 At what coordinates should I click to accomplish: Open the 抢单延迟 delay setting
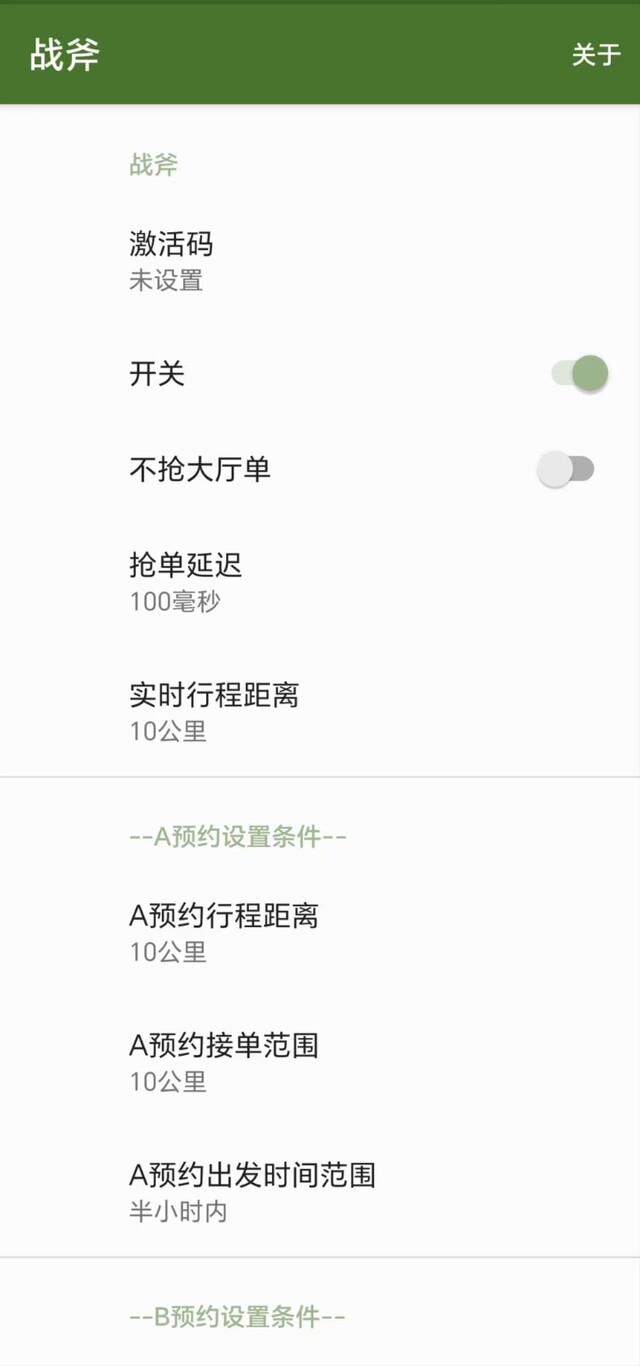click(320, 582)
